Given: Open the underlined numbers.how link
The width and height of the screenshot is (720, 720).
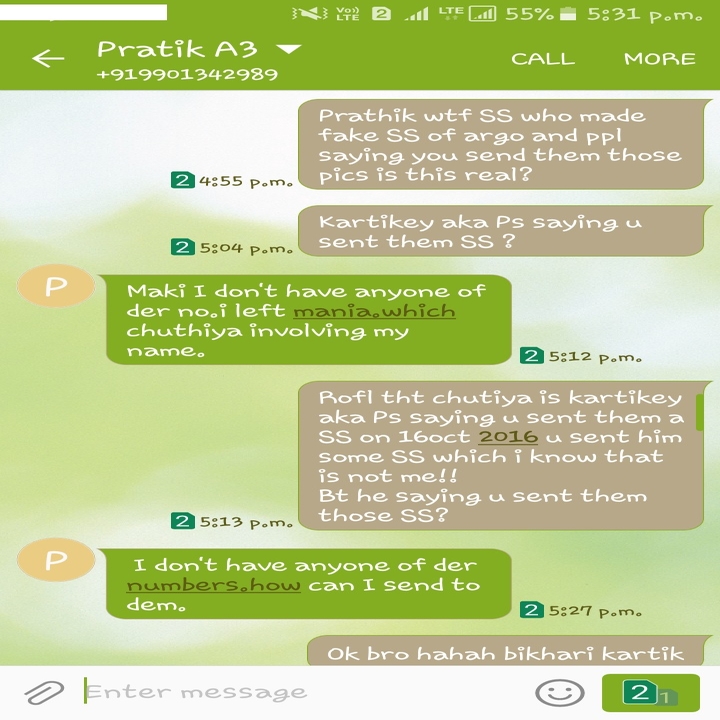Looking at the screenshot, I should [213, 585].
